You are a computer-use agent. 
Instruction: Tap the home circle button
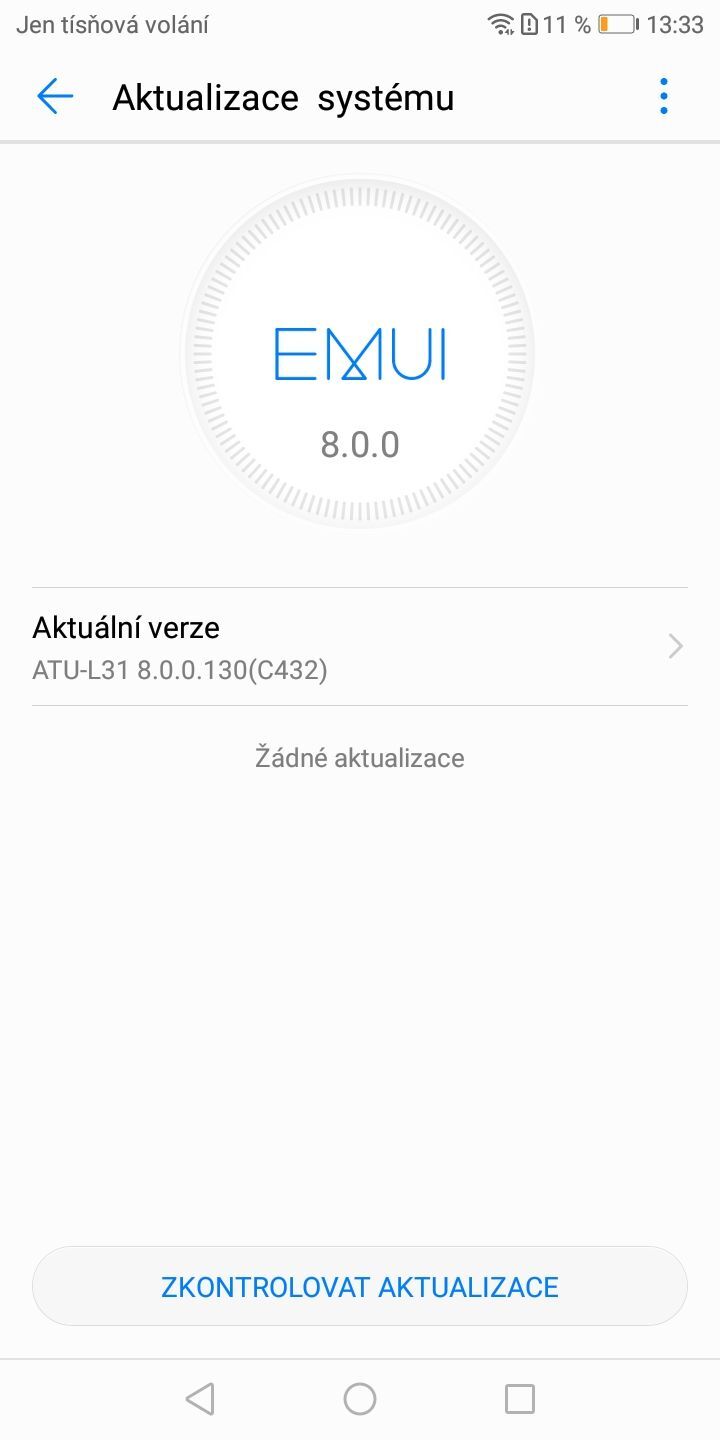tap(360, 1398)
